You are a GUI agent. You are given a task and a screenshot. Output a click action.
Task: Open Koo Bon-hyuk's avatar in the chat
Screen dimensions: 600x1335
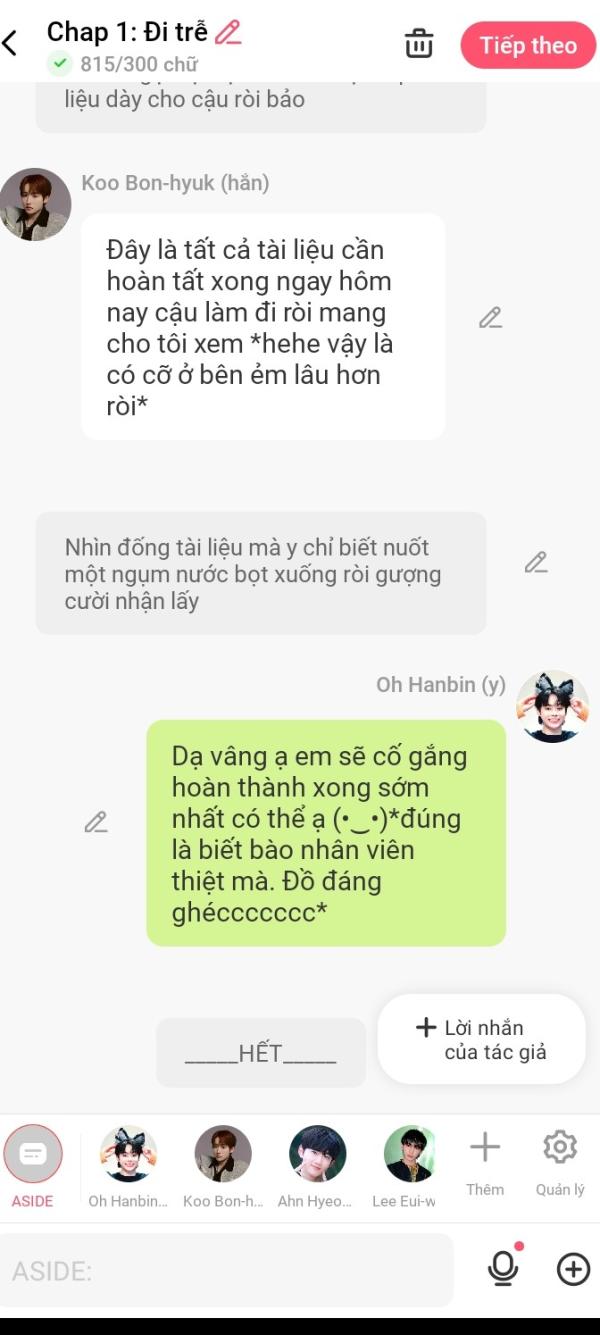coord(35,204)
